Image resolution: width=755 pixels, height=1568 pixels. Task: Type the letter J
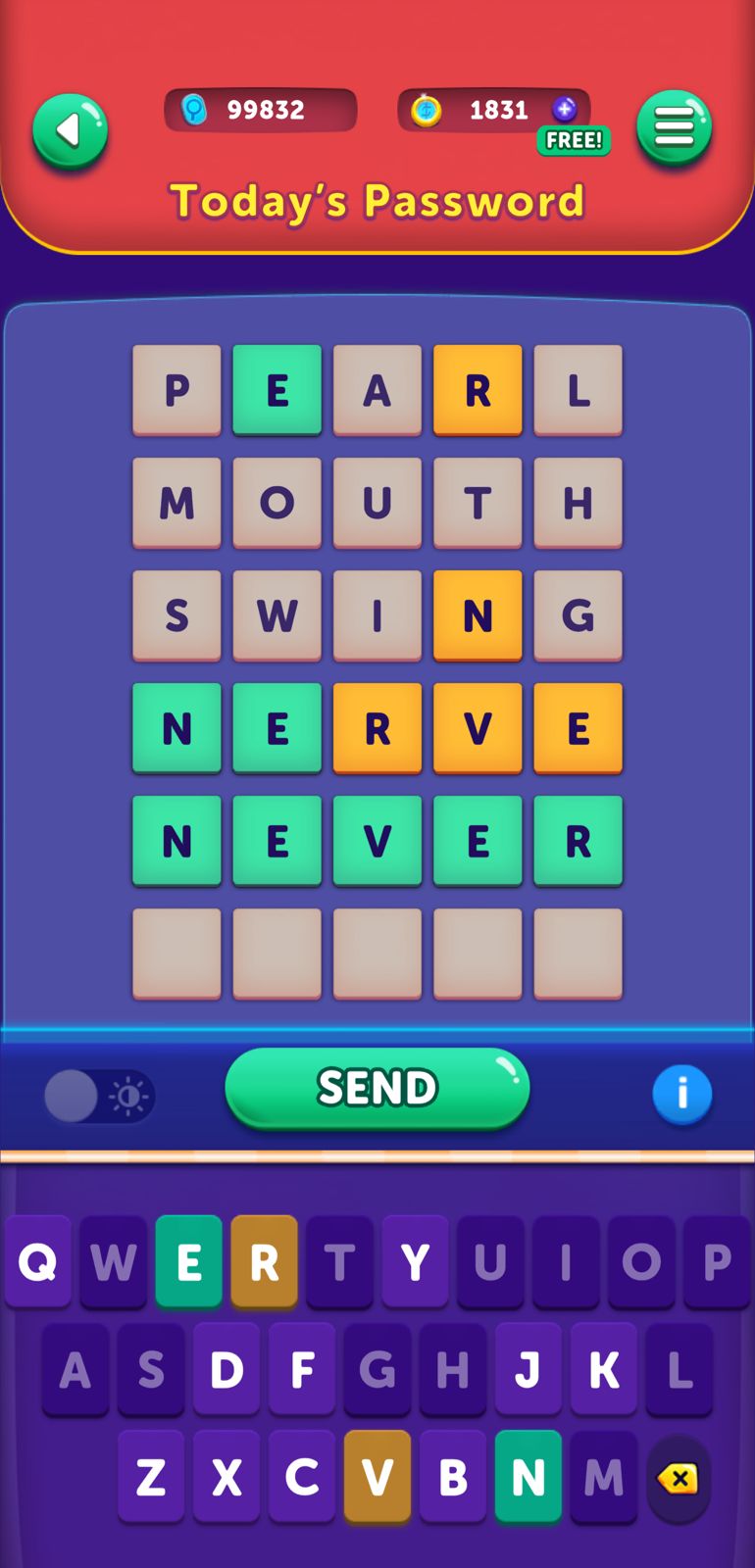[x=528, y=1369]
